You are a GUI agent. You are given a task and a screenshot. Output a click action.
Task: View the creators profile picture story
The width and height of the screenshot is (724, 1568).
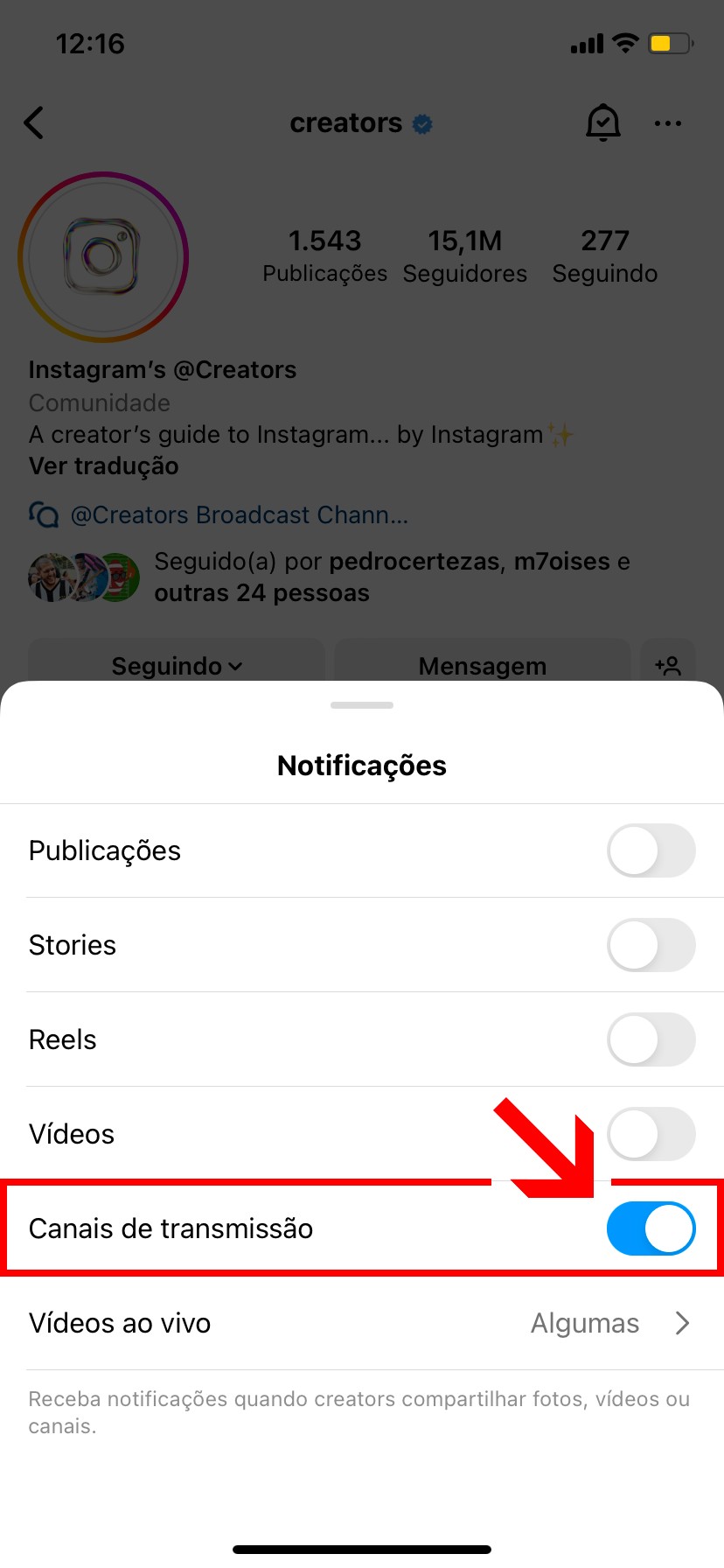[103, 256]
